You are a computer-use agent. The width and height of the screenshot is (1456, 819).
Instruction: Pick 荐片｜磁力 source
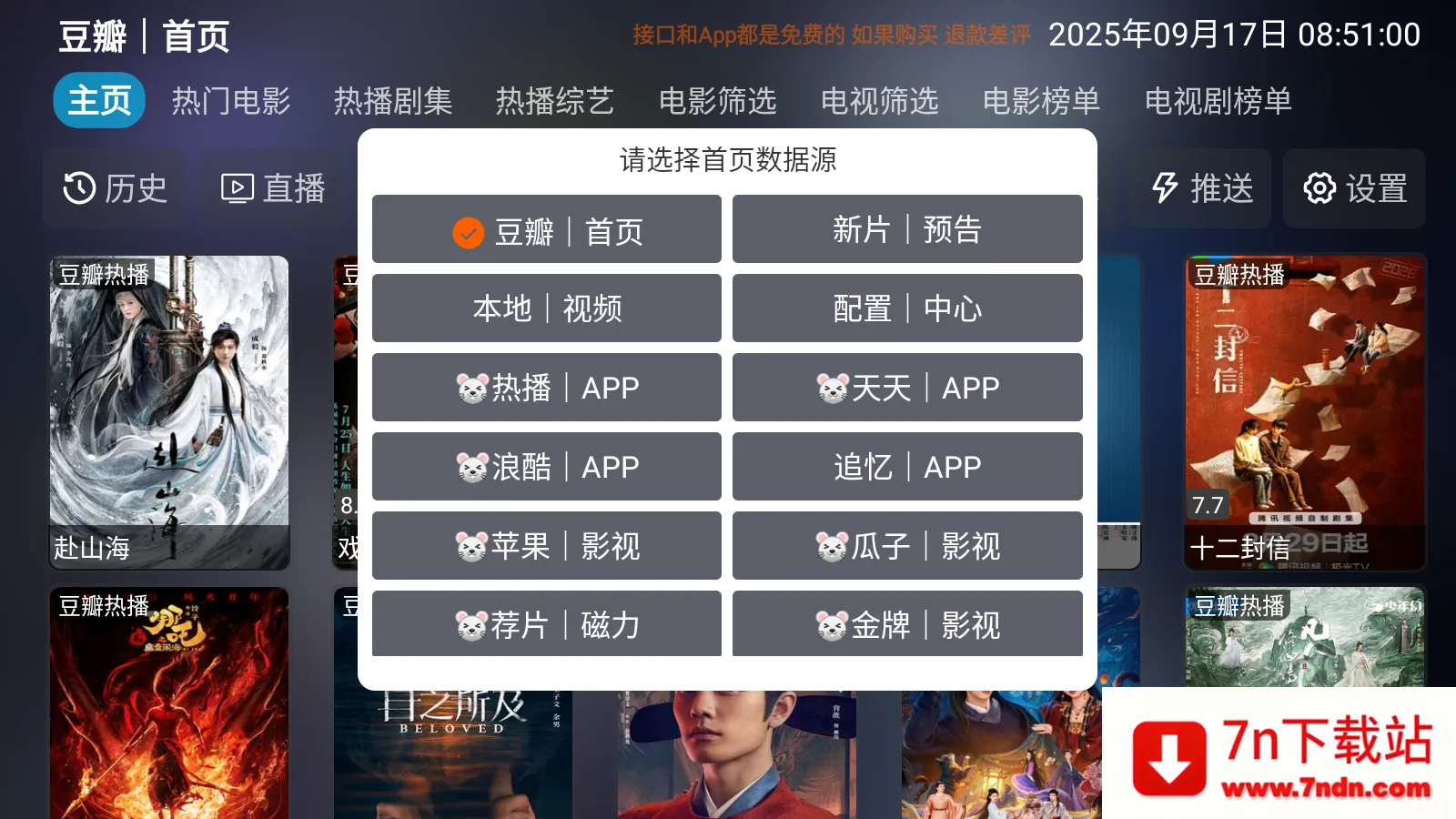[x=546, y=625]
